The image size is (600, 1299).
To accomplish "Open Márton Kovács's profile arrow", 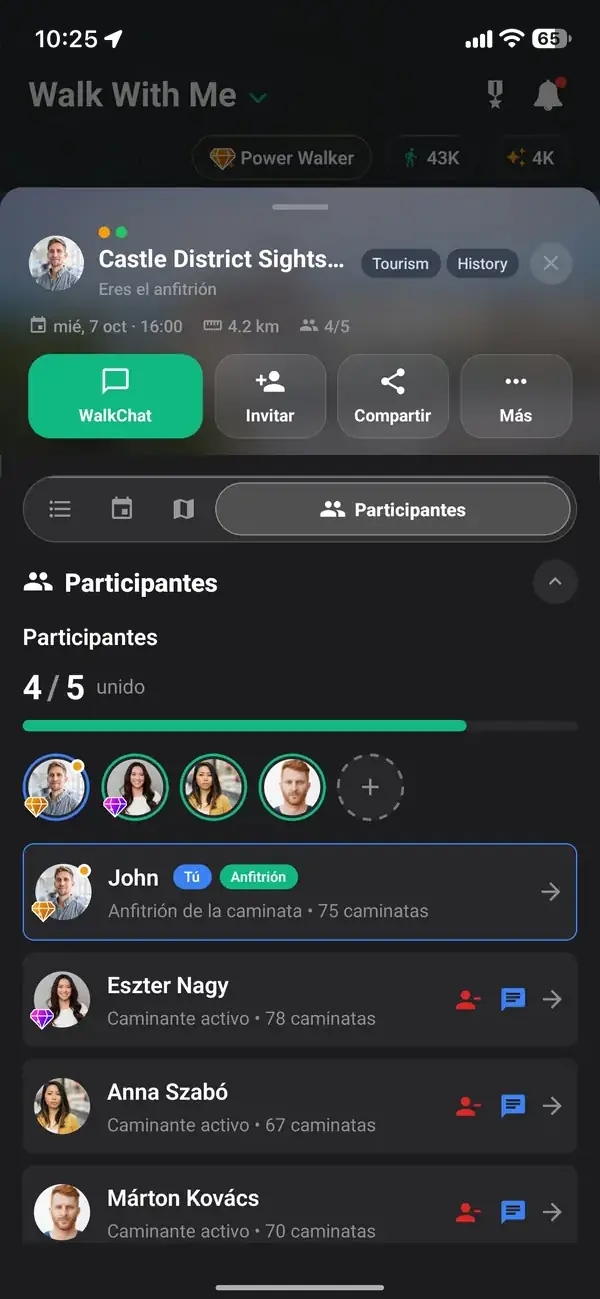I will tap(552, 1212).
